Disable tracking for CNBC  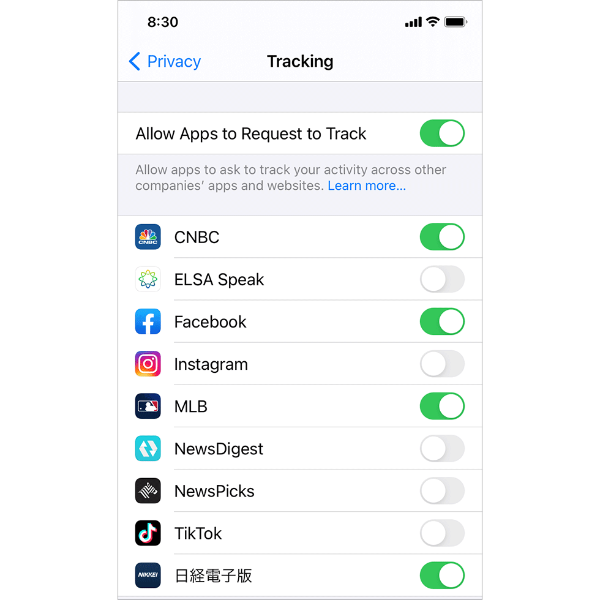[442, 237]
